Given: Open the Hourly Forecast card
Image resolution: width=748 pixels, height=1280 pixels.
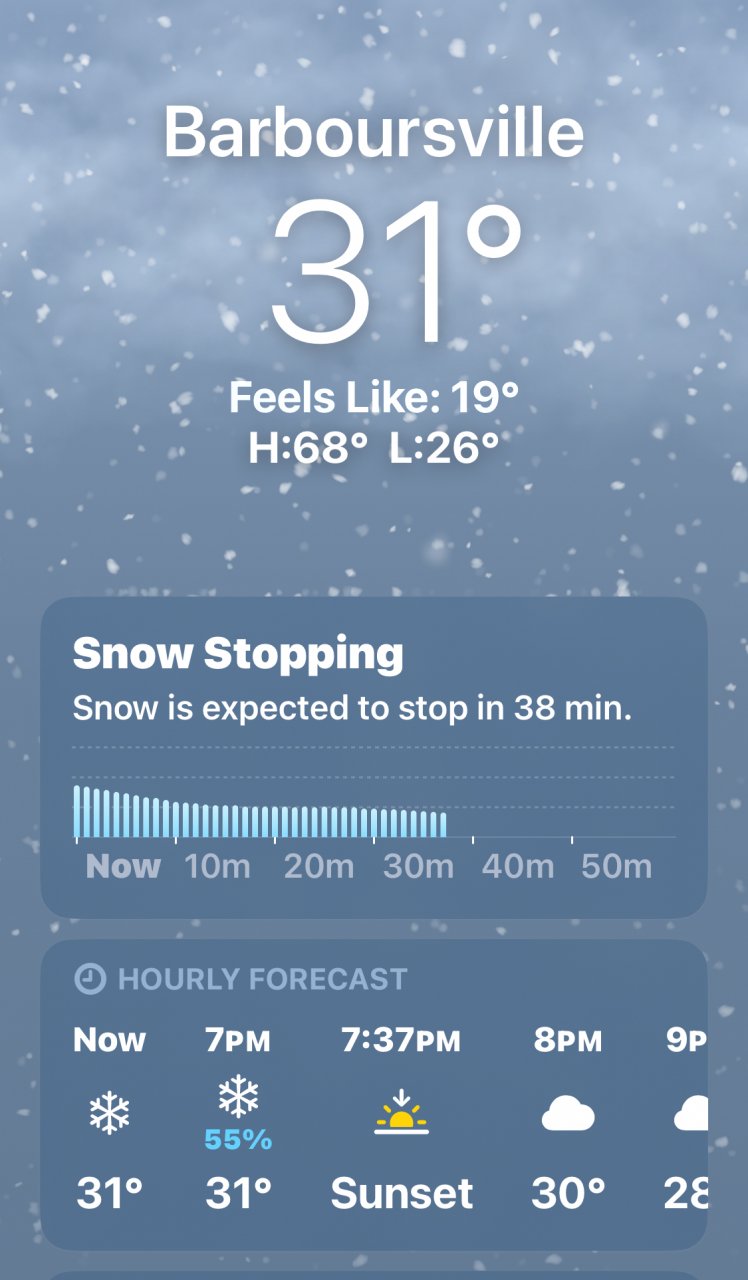Looking at the screenshot, I should coord(373,1094).
